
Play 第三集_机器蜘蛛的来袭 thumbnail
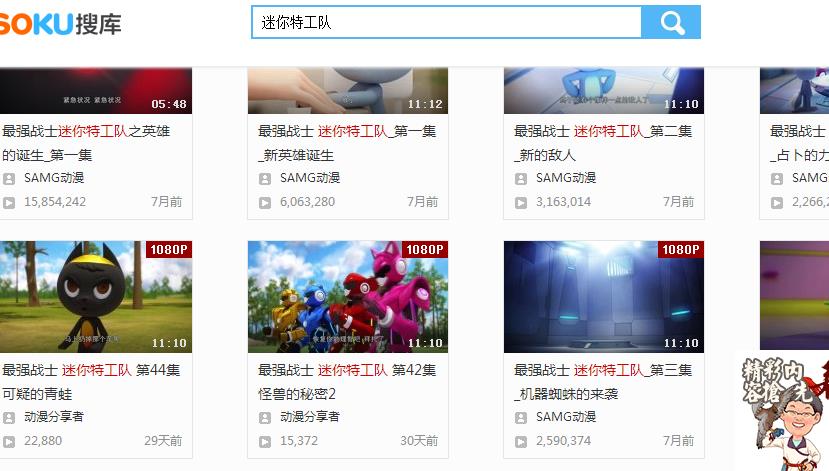click(x=603, y=296)
